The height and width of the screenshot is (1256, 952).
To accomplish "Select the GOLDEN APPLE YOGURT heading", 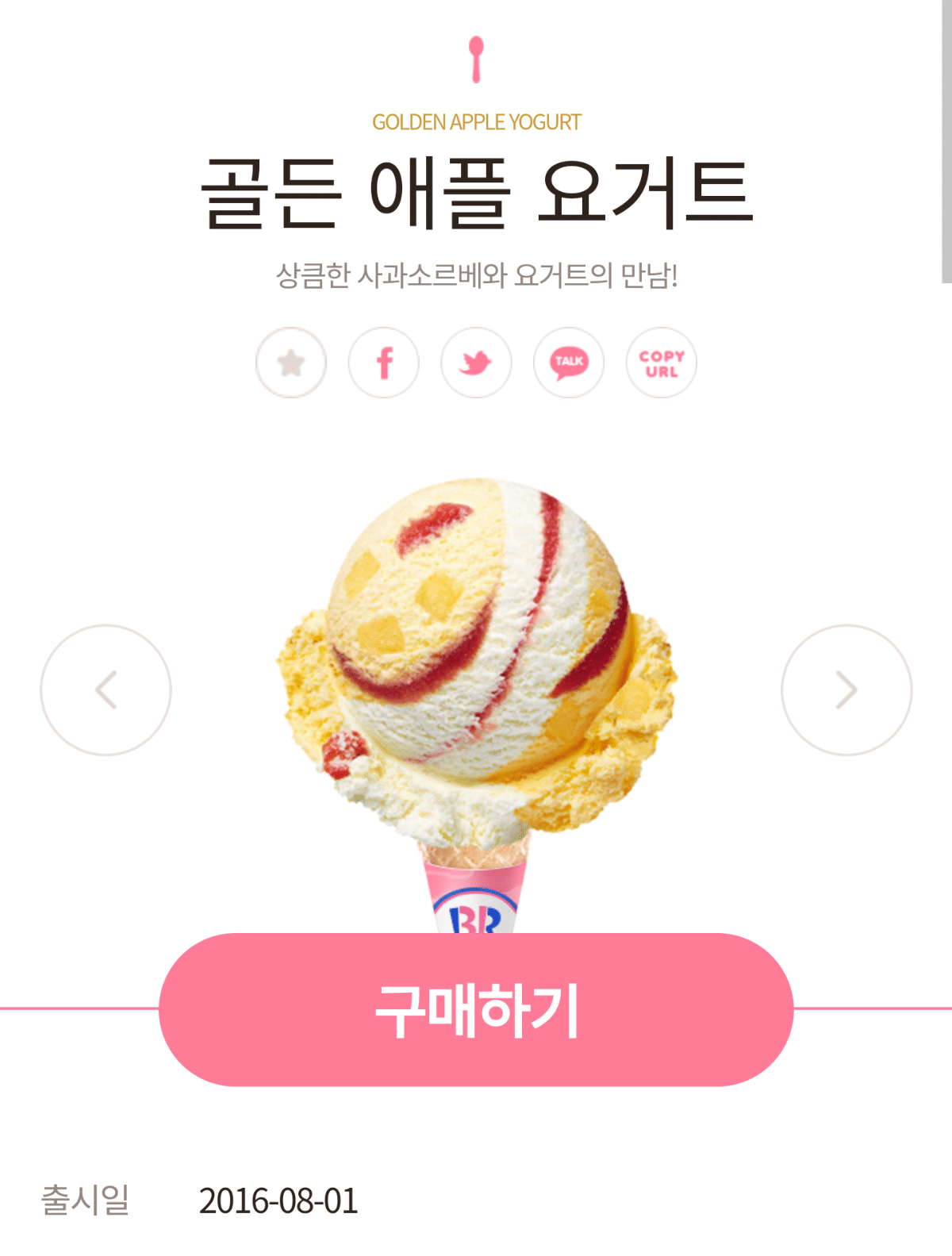I will (476, 121).
